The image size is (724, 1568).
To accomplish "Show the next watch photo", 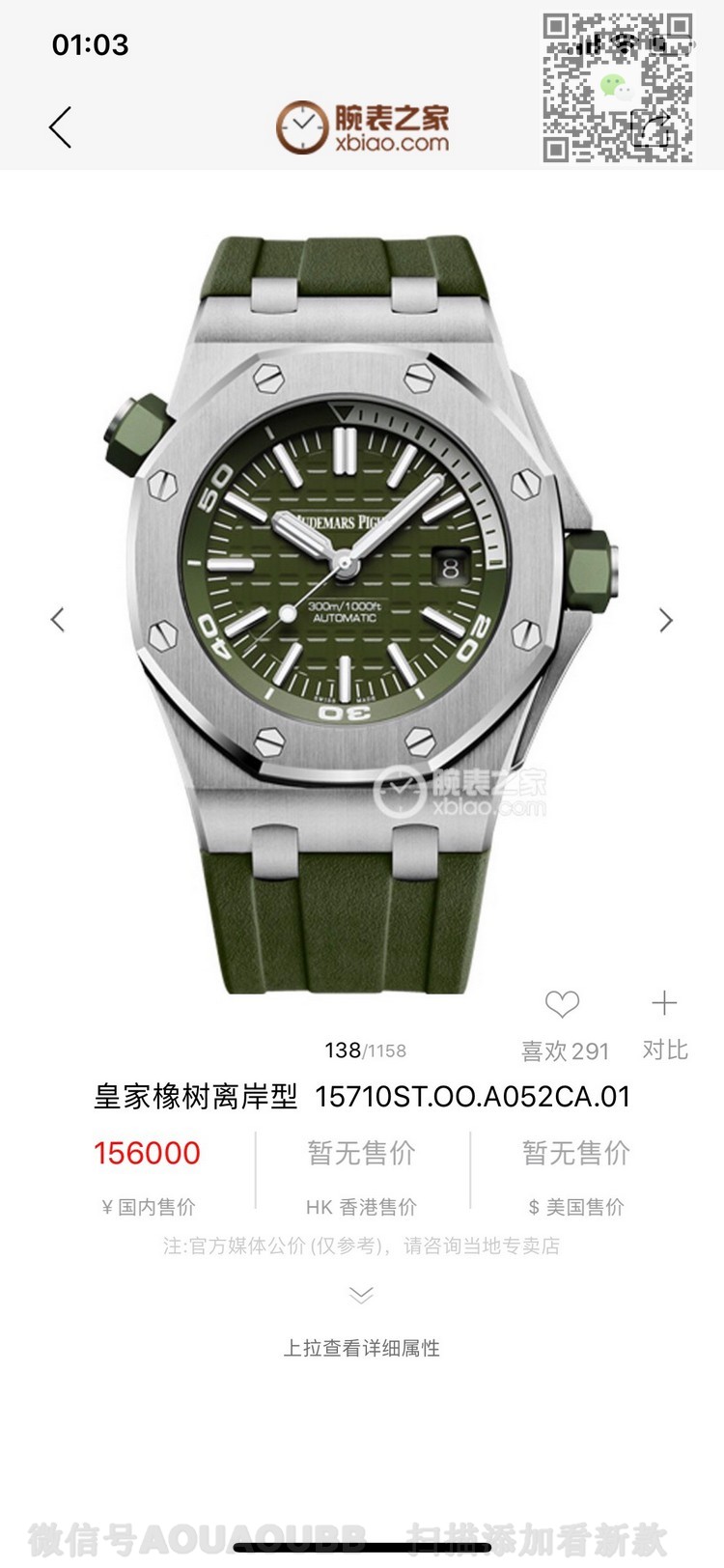I will [666, 620].
